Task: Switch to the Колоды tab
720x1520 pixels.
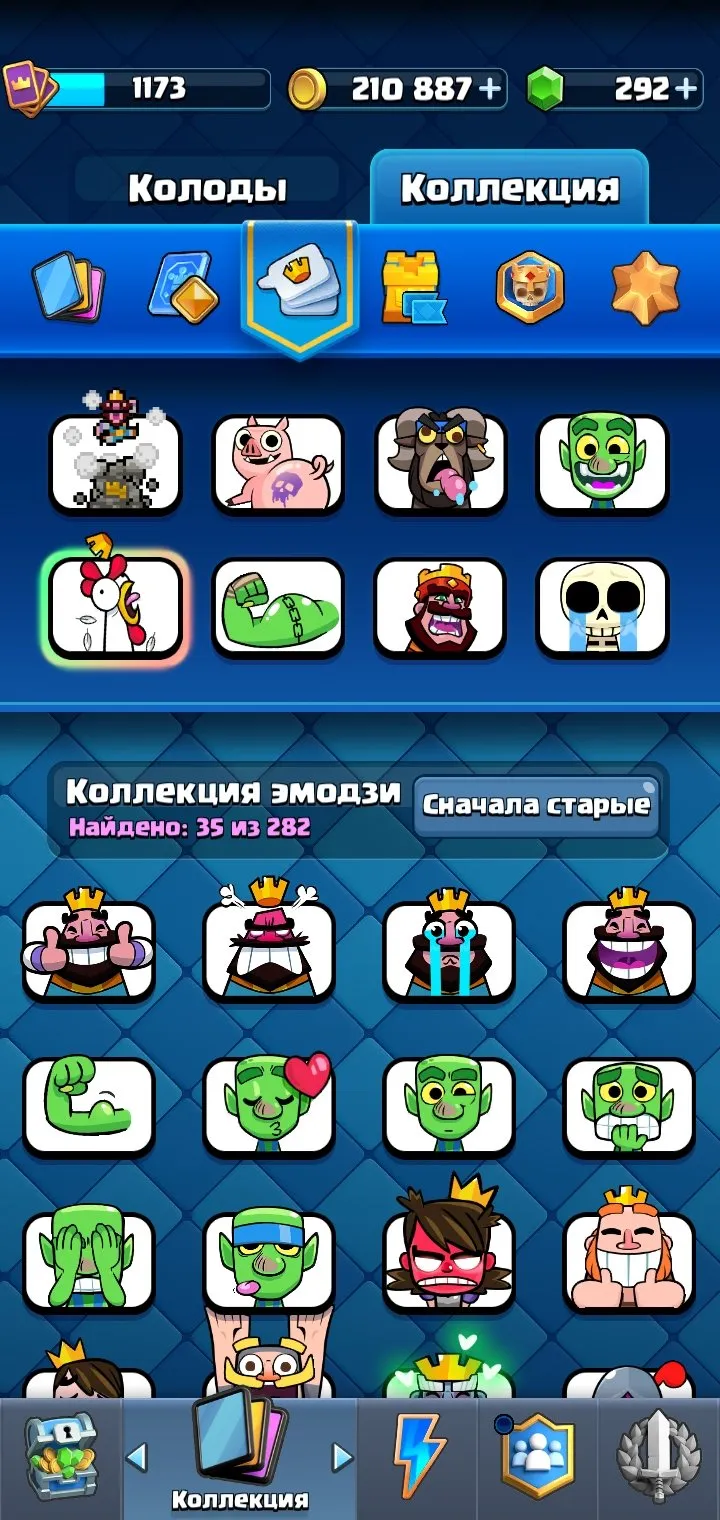Action: coord(207,188)
